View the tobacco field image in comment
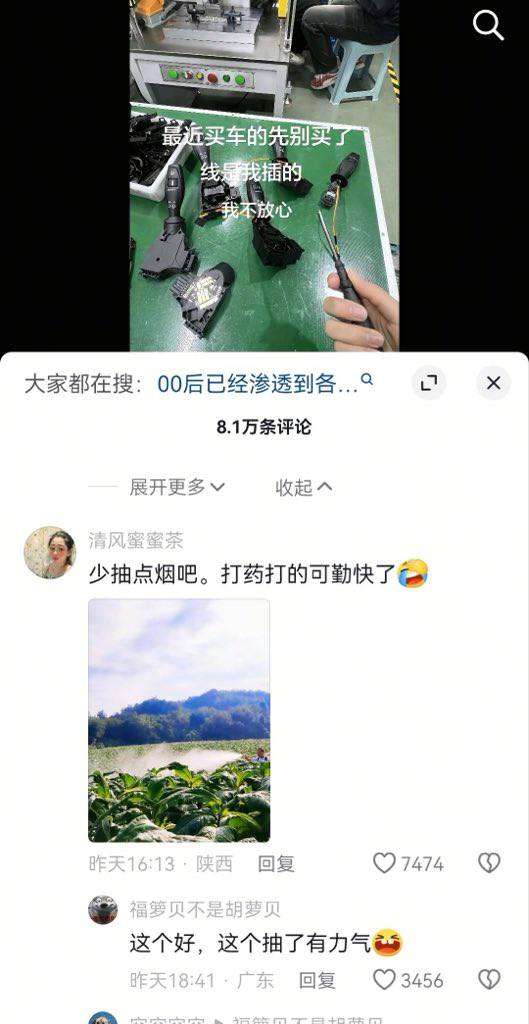Screen dimensions: 529x1024 click(x=179, y=720)
